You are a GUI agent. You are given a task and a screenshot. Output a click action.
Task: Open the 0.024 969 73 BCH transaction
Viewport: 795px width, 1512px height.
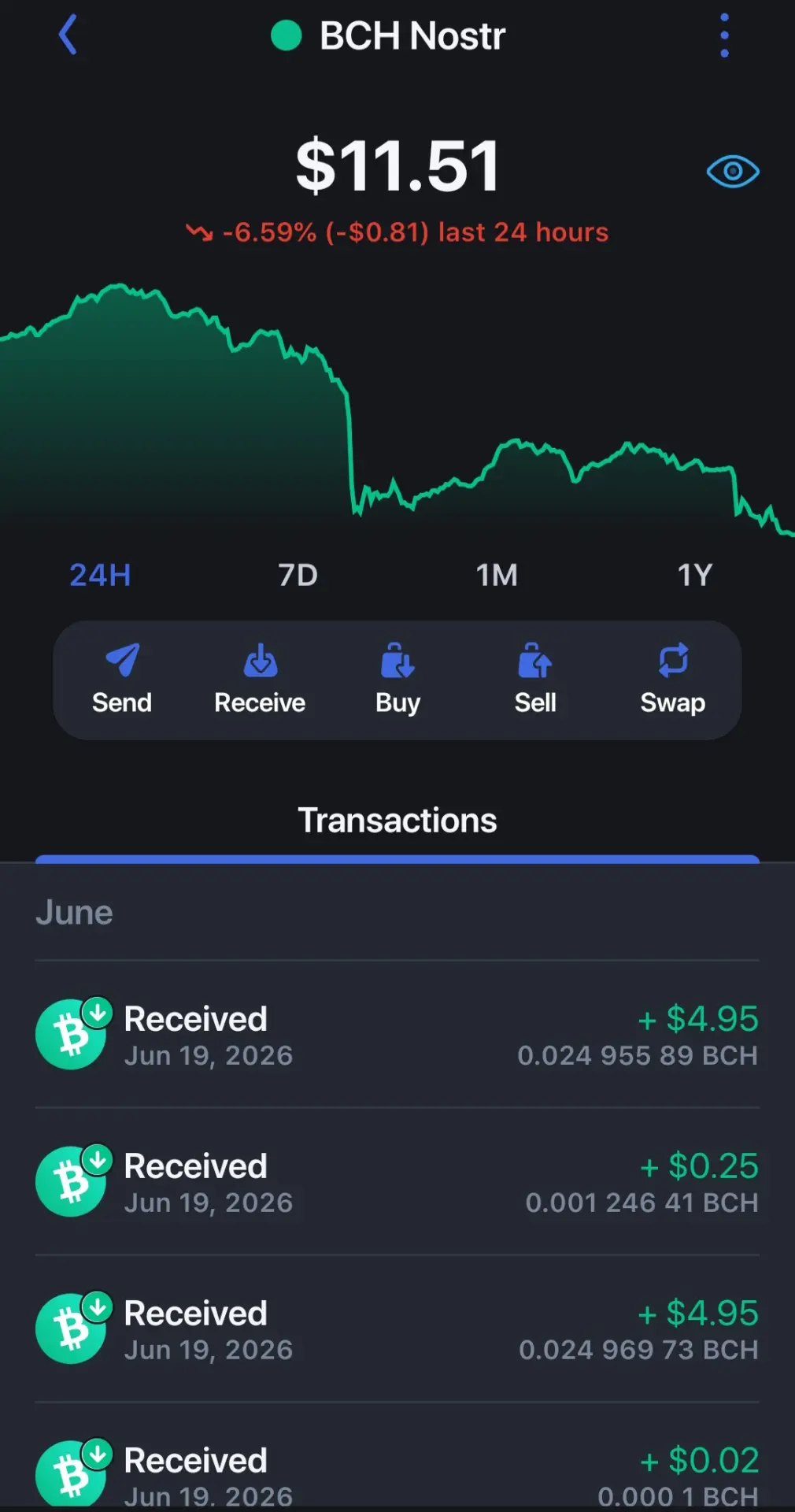[397, 1329]
